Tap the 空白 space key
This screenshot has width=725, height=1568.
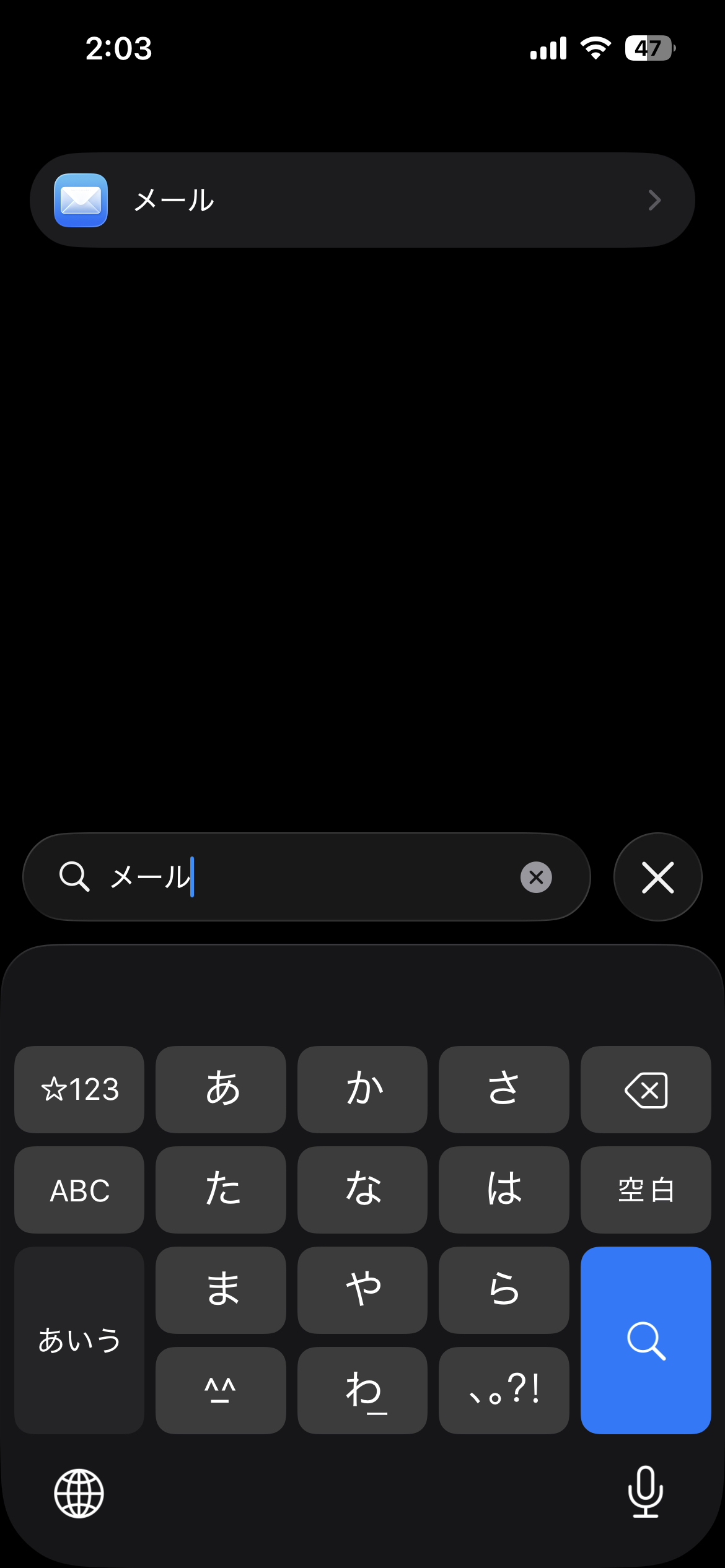click(646, 1190)
